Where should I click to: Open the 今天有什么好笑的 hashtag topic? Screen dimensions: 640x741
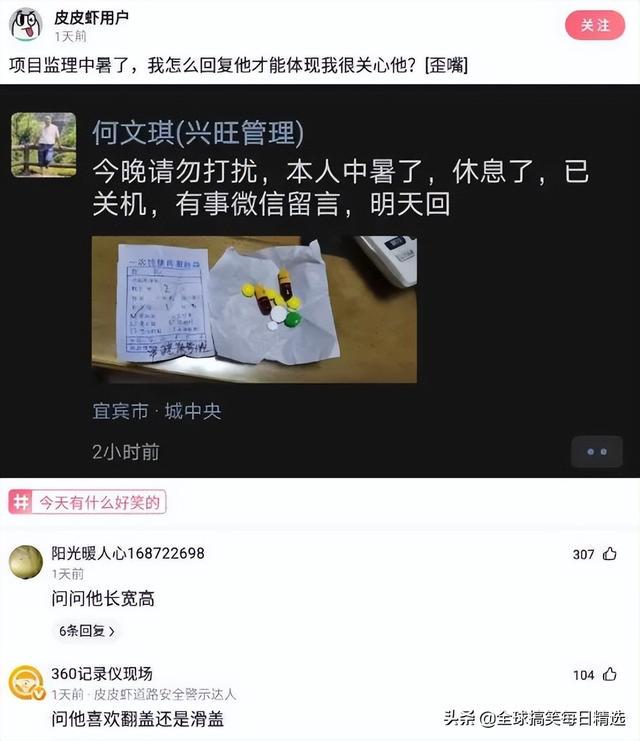[88, 502]
